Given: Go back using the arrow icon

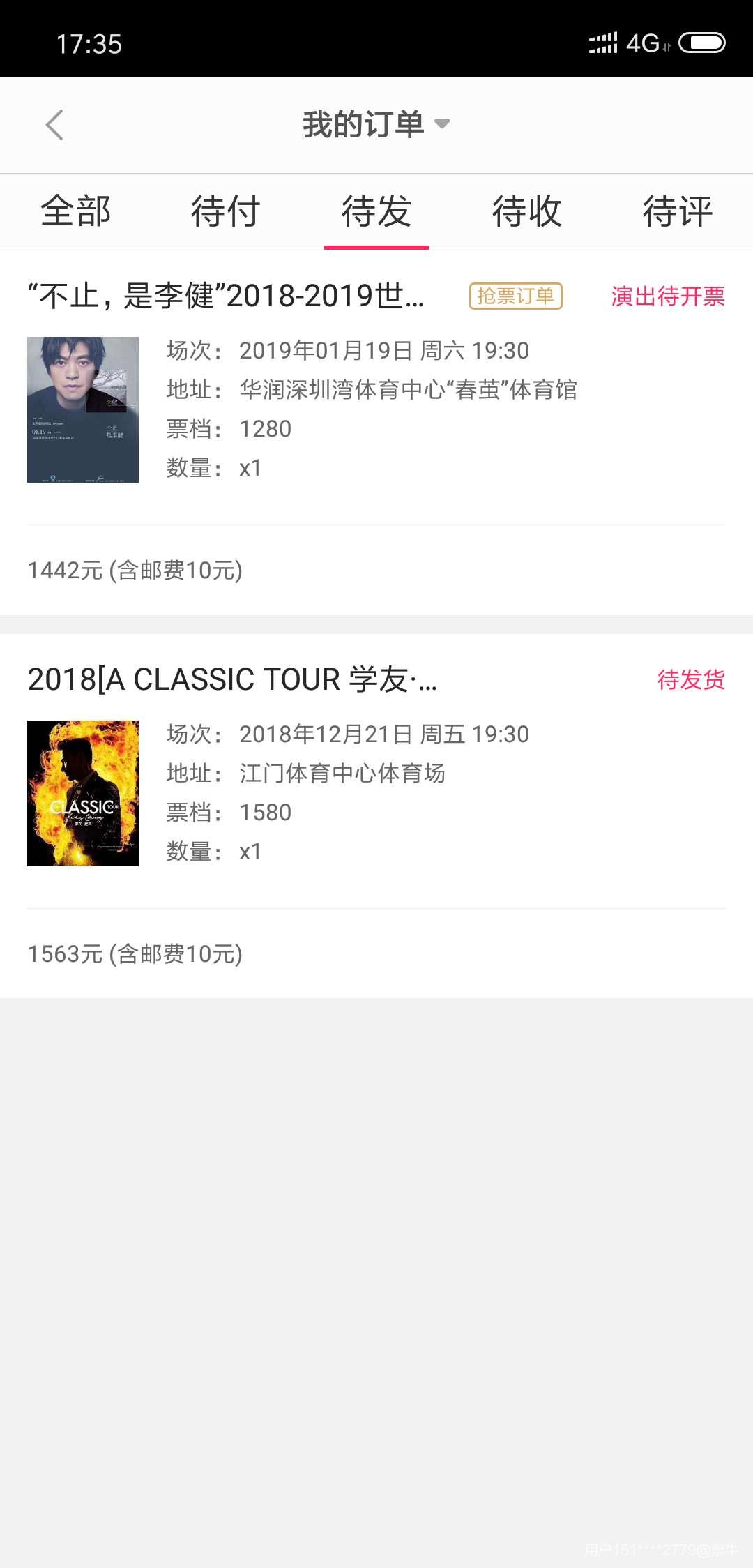Looking at the screenshot, I should pyautogui.click(x=54, y=125).
